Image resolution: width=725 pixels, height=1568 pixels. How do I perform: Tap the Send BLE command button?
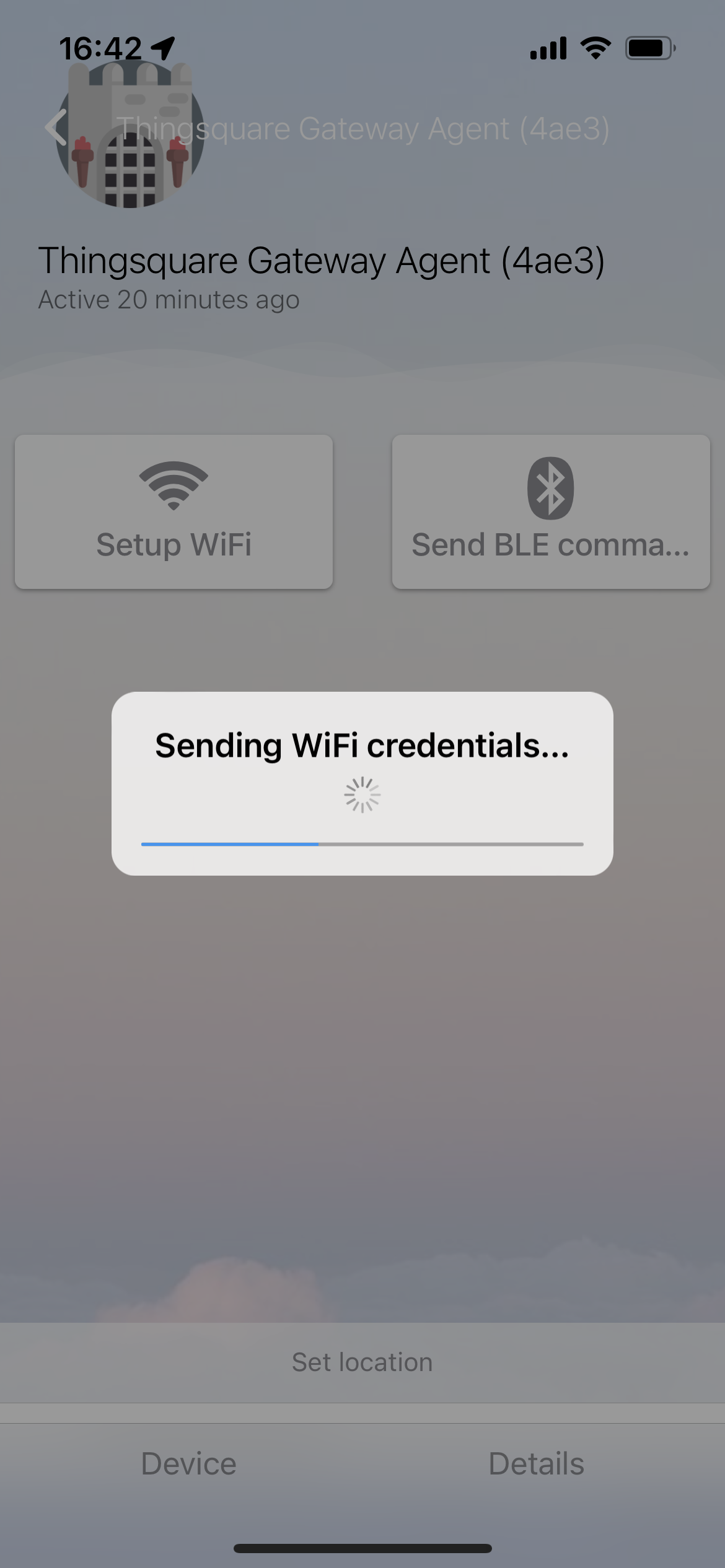pyautogui.click(x=551, y=512)
